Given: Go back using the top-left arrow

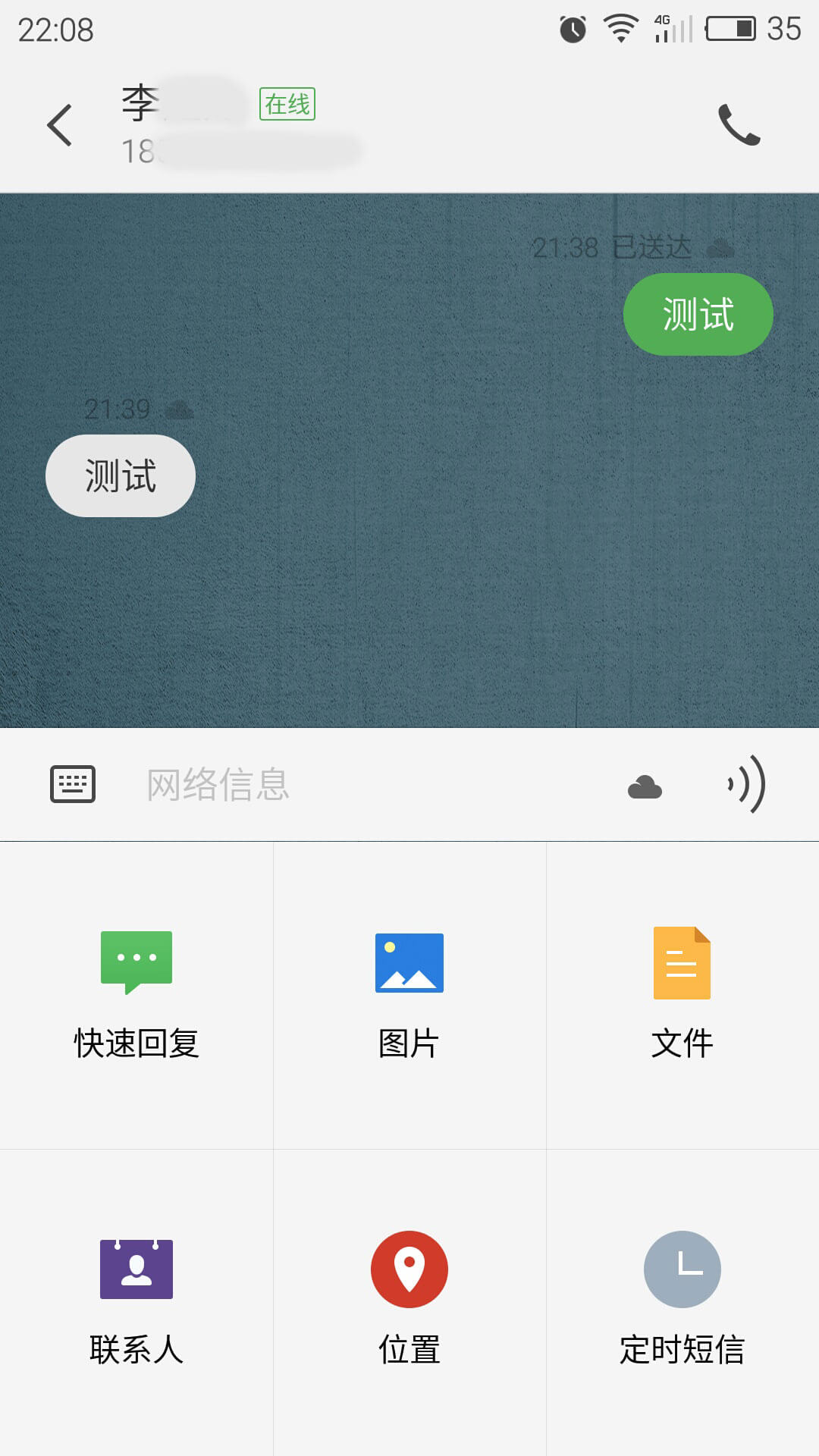Looking at the screenshot, I should [x=60, y=125].
